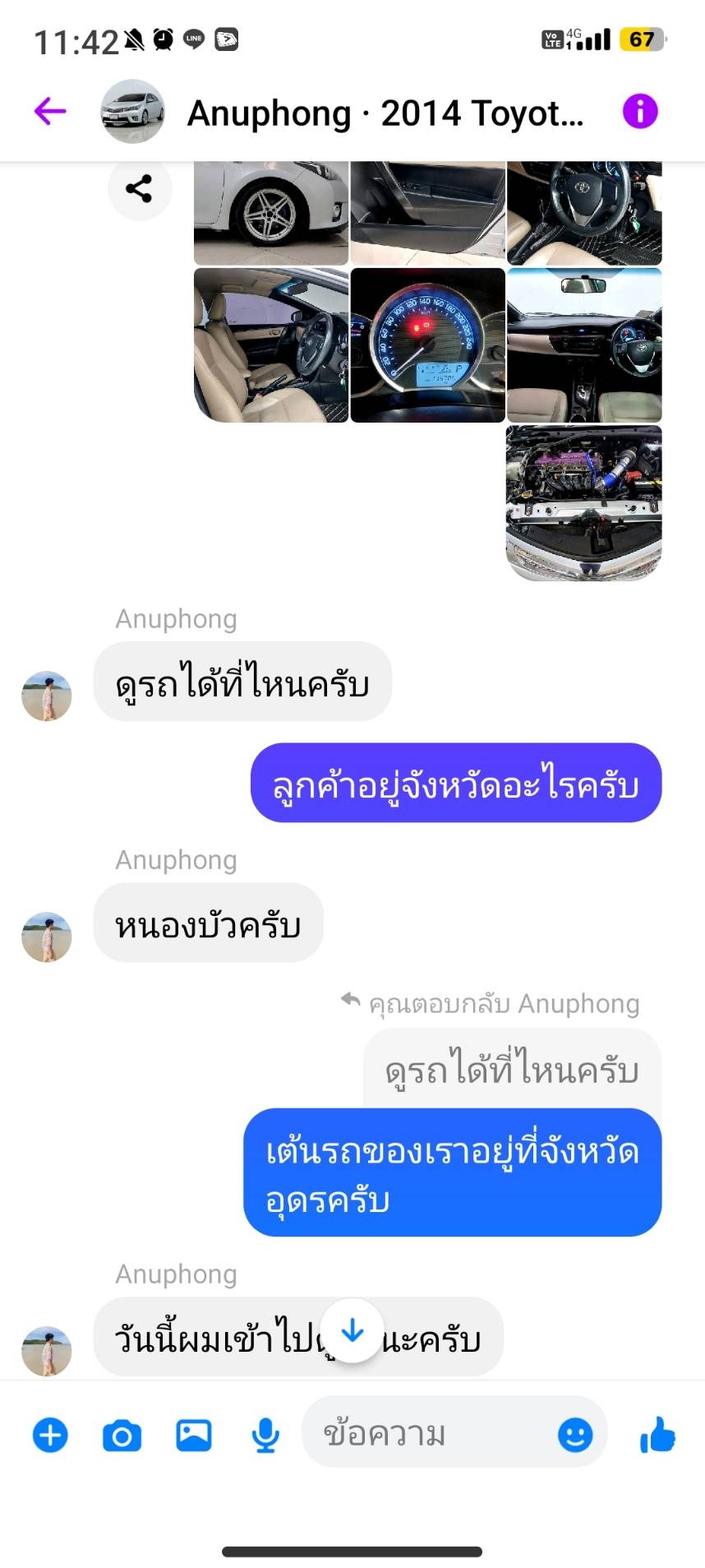This screenshot has height=1568, width=705.
Task: Open the engine bay photo
Action: pyautogui.click(x=583, y=502)
